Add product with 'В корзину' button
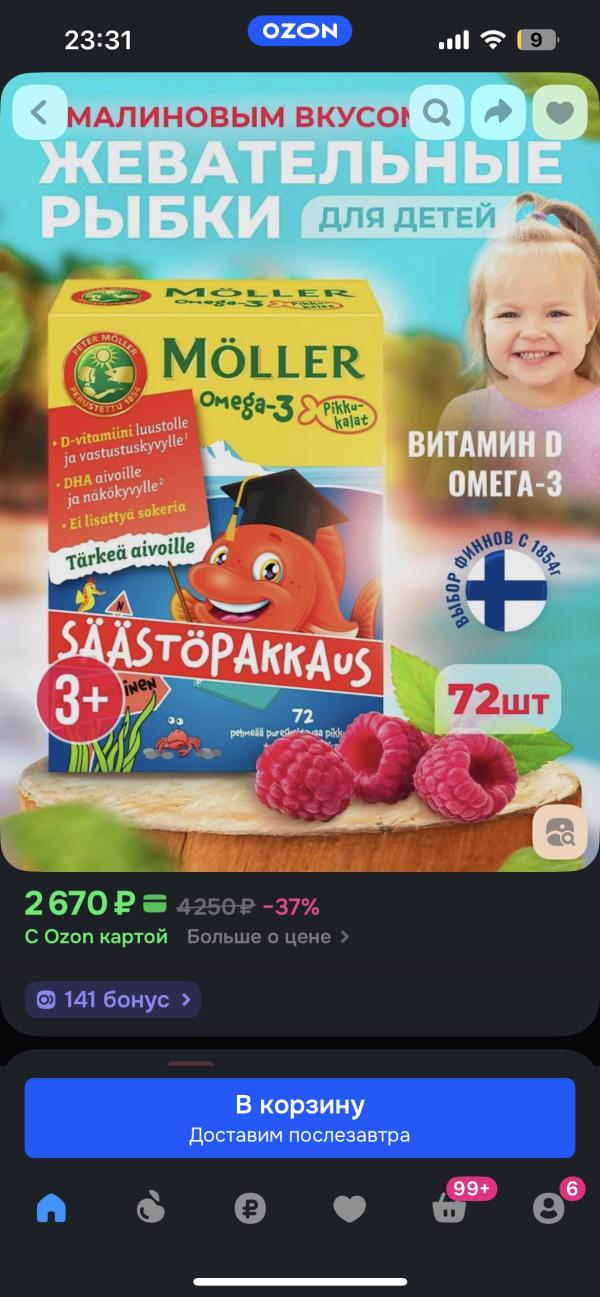600x1297 pixels. pyautogui.click(x=300, y=1117)
